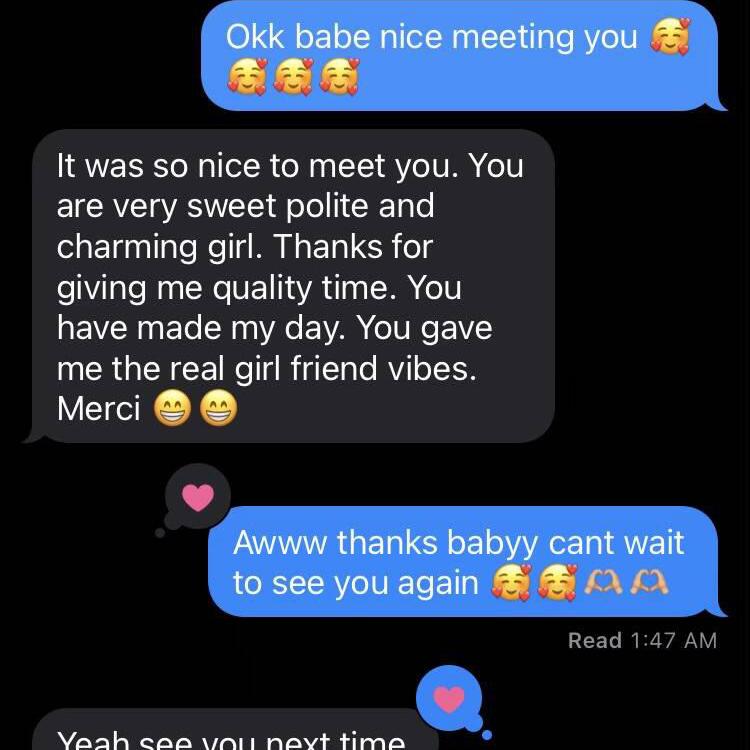This screenshot has height=750, width=750.
Task: Open the heart reaction on the Awww thanks message
Action: tap(449, 699)
